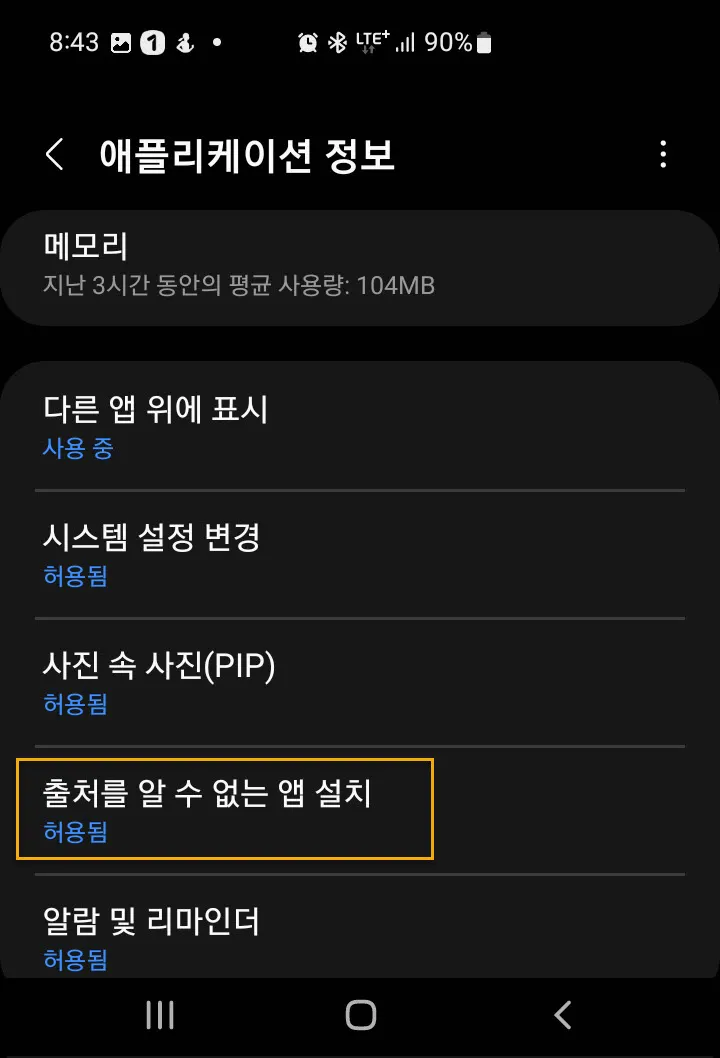720x1058 pixels.
Task: Open the three-dot overflow menu
Action: click(663, 155)
